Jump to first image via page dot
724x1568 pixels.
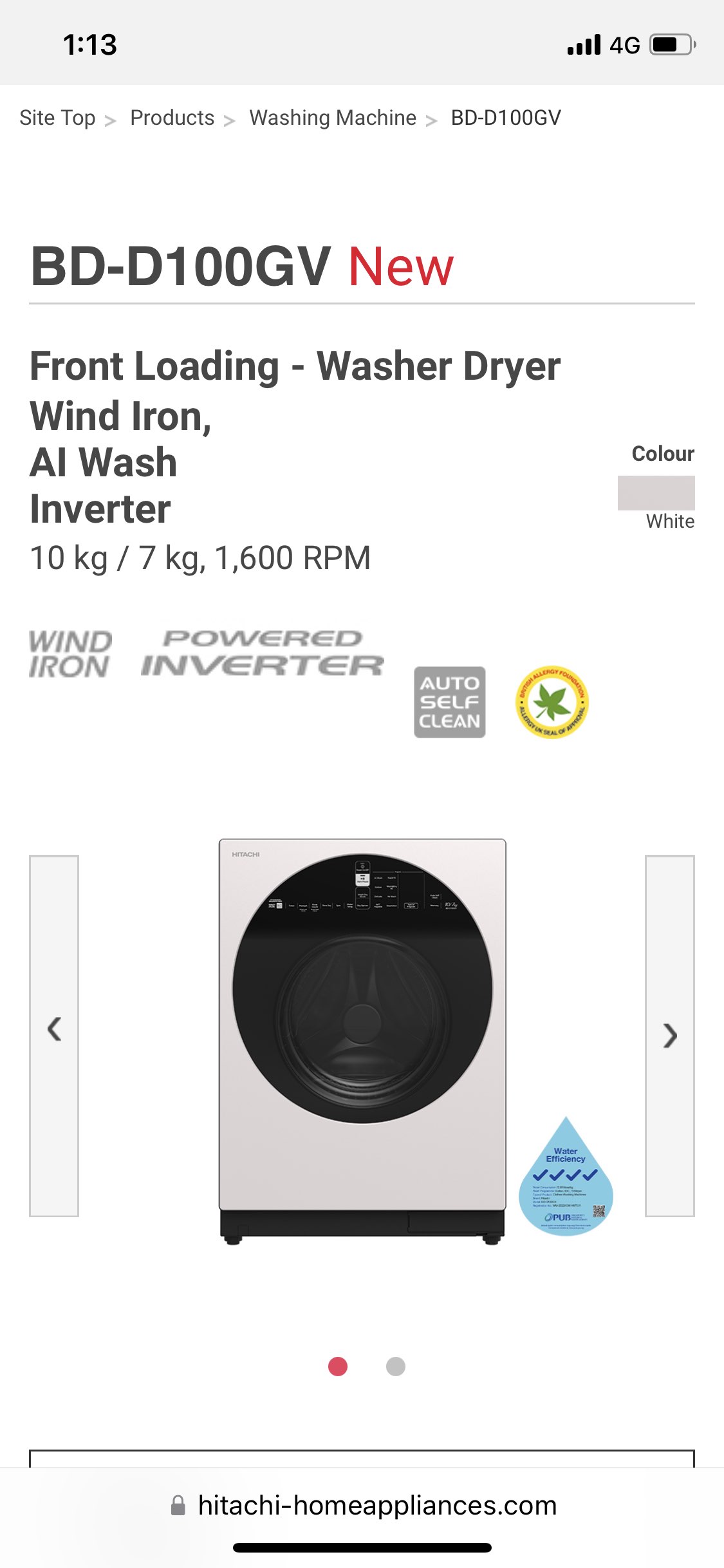[x=338, y=1366]
